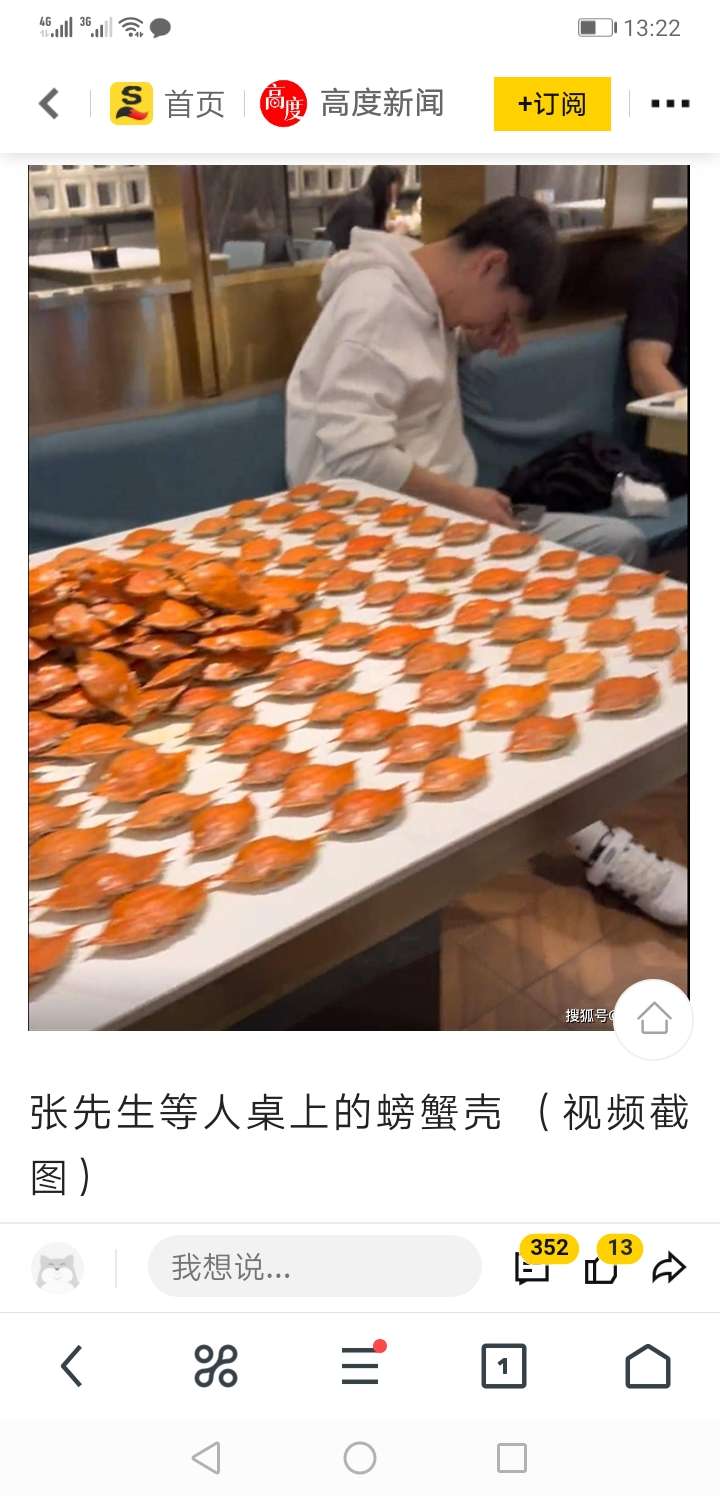Screen dimensions: 720x1496
Task: Tap the user avatar beside comment box
Action: (58, 1268)
